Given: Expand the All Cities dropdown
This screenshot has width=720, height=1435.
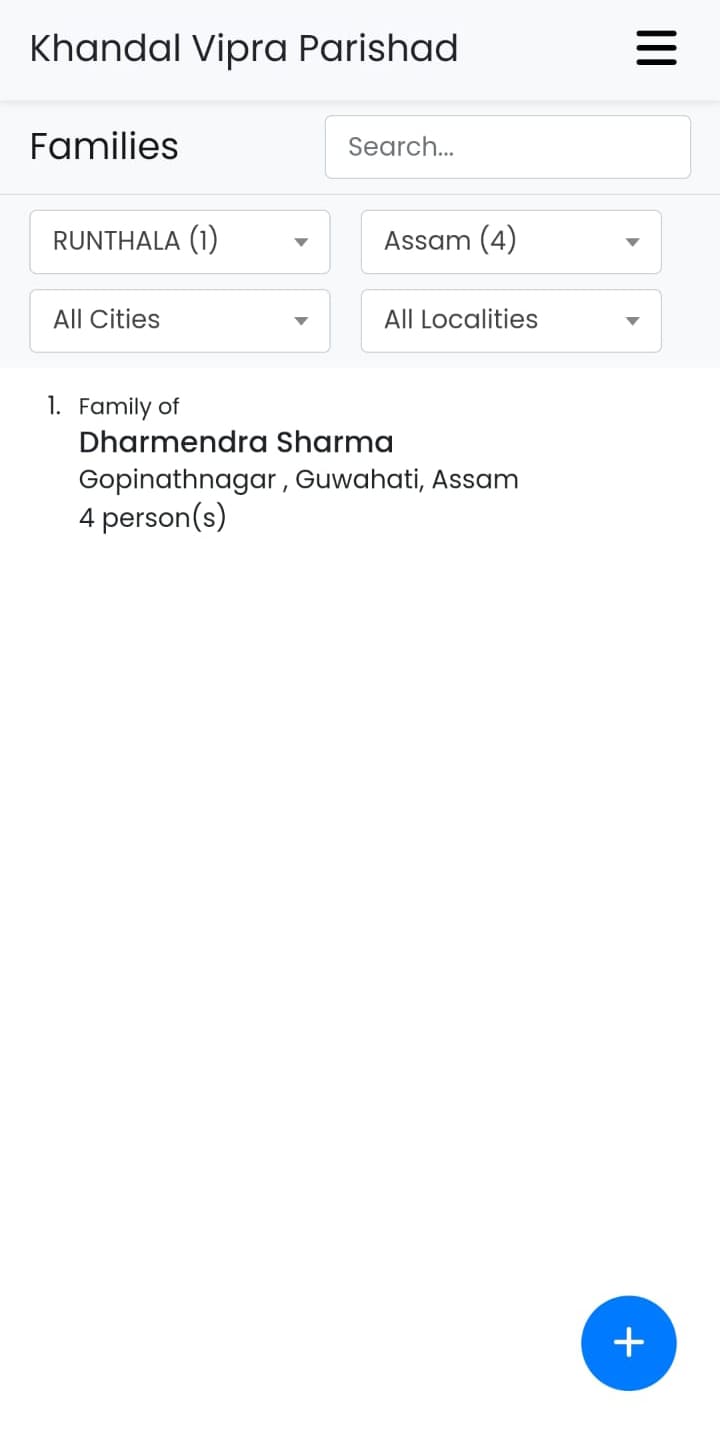Looking at the screenshot, I should (180, 321).
